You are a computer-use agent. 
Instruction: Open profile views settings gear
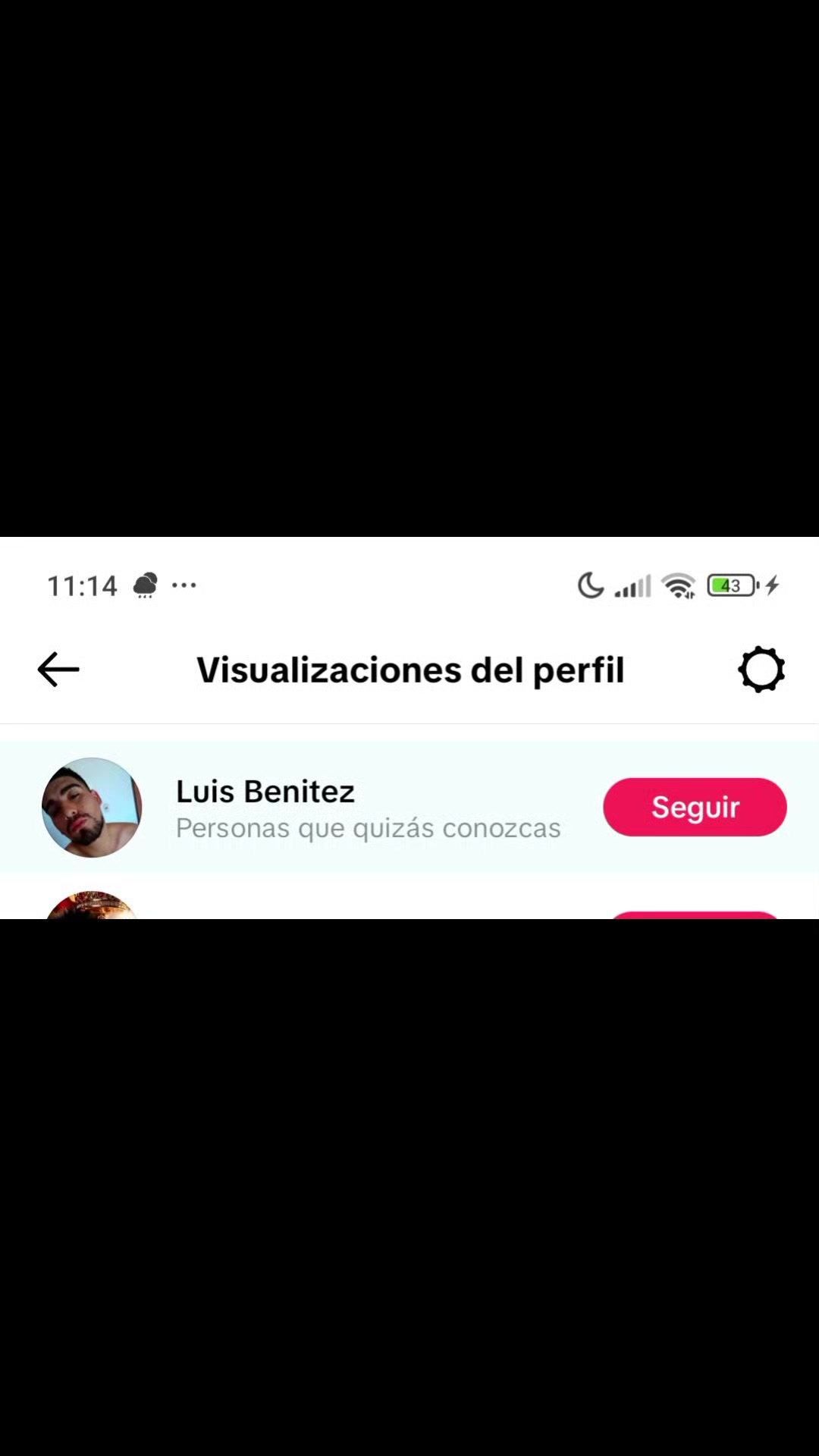tap(761, 670)
